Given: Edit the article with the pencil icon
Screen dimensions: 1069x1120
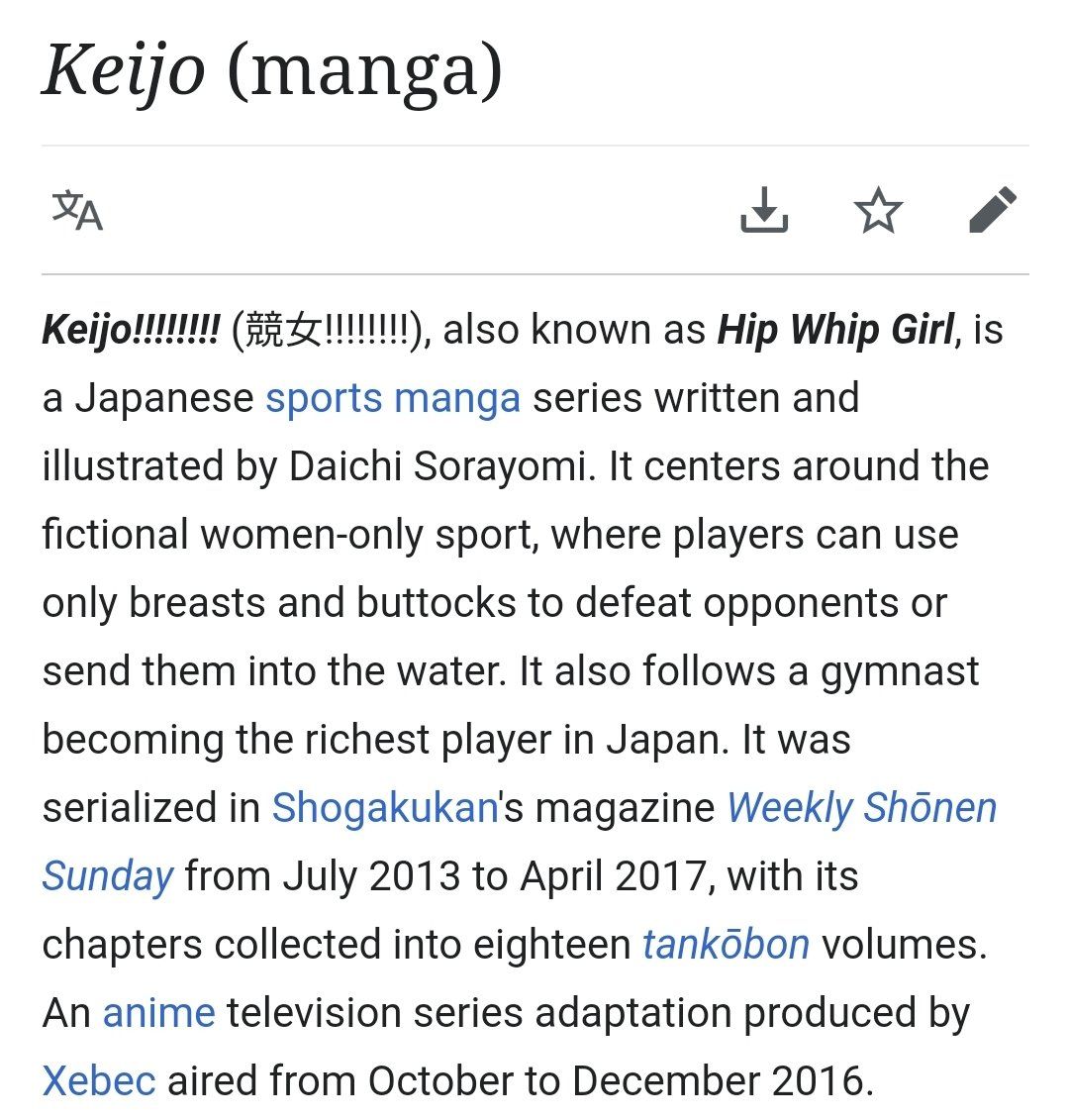Looking at the screenshot, I should pyautogui.click(x=992, y=210).
